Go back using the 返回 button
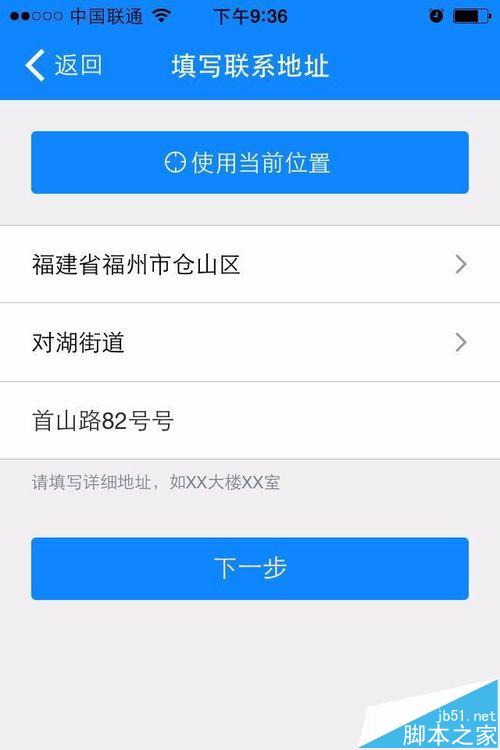Screen dimensions: 500x750 click(63, 65)
